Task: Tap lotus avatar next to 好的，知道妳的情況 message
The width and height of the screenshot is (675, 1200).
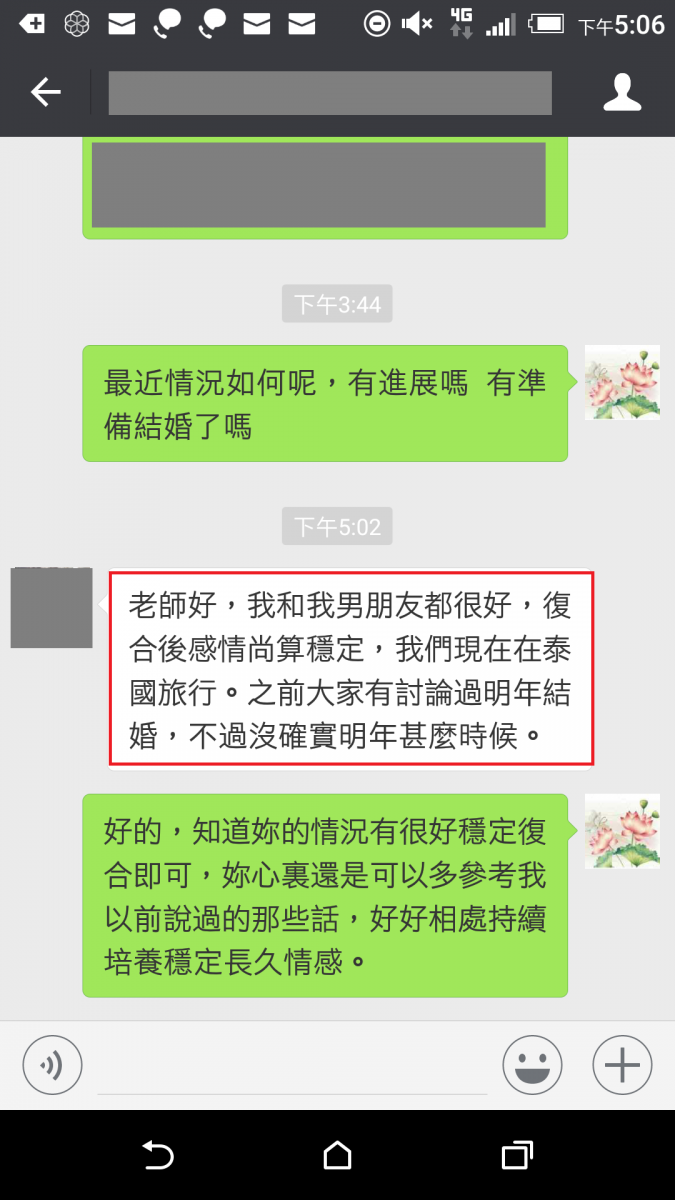Action: tap(622, 831)
